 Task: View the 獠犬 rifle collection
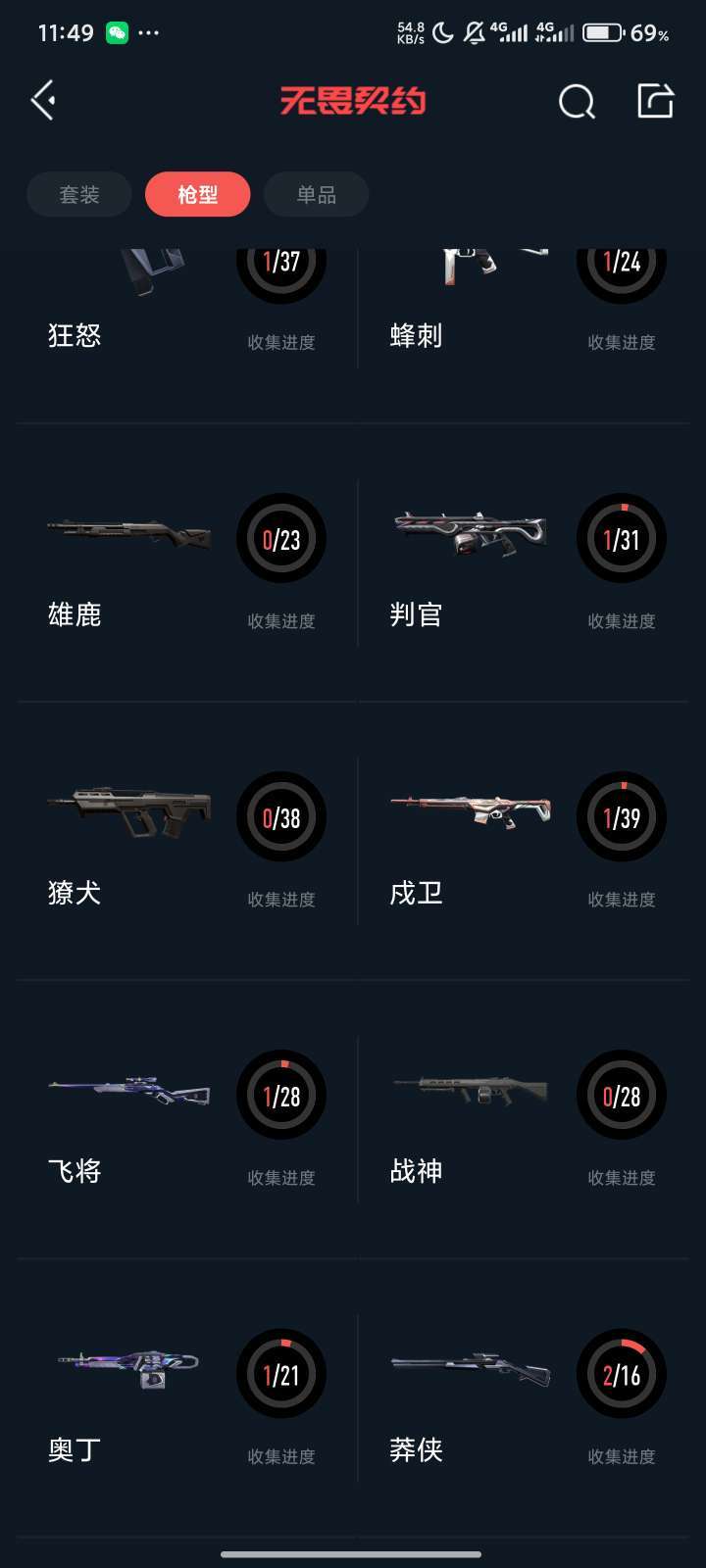point(186,843)
